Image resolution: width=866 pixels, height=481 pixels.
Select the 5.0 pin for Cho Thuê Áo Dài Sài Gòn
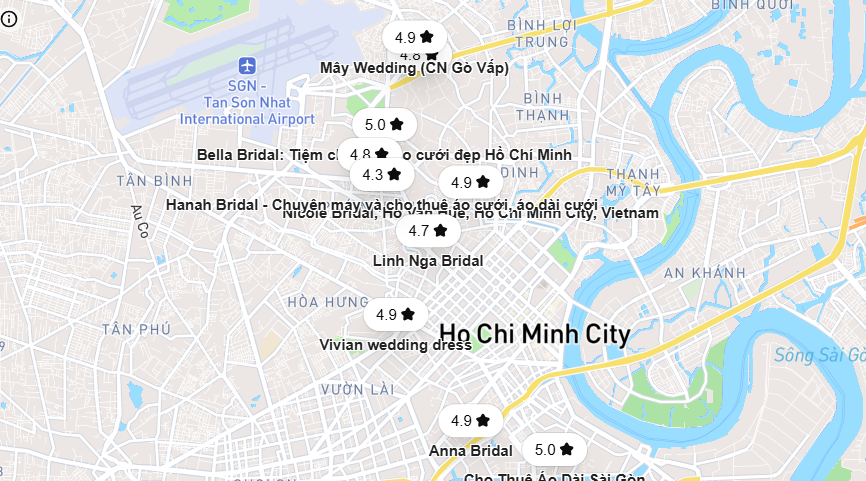pos(554,450)
